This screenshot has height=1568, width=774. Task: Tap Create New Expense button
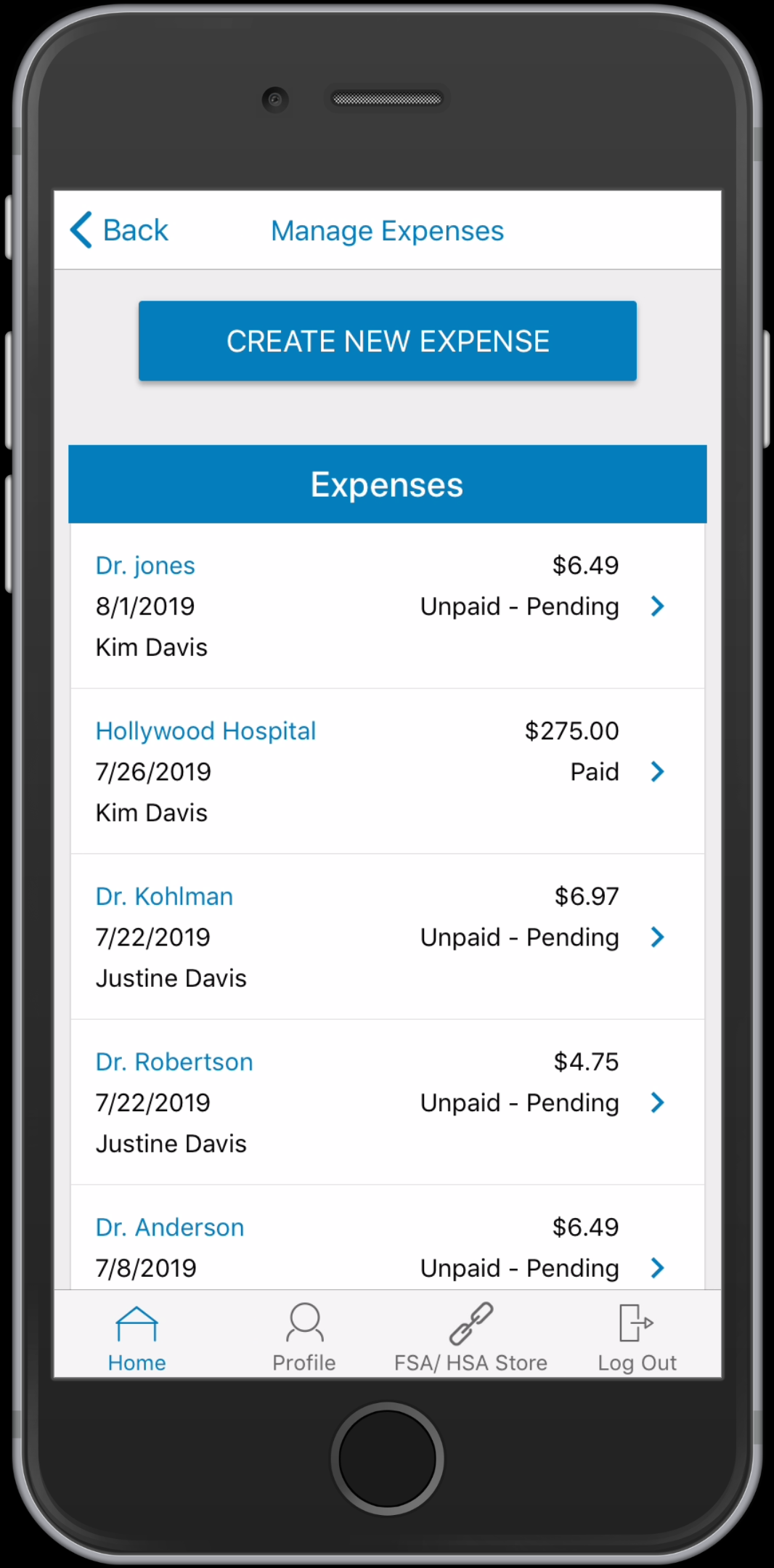(x=388, y=341)
